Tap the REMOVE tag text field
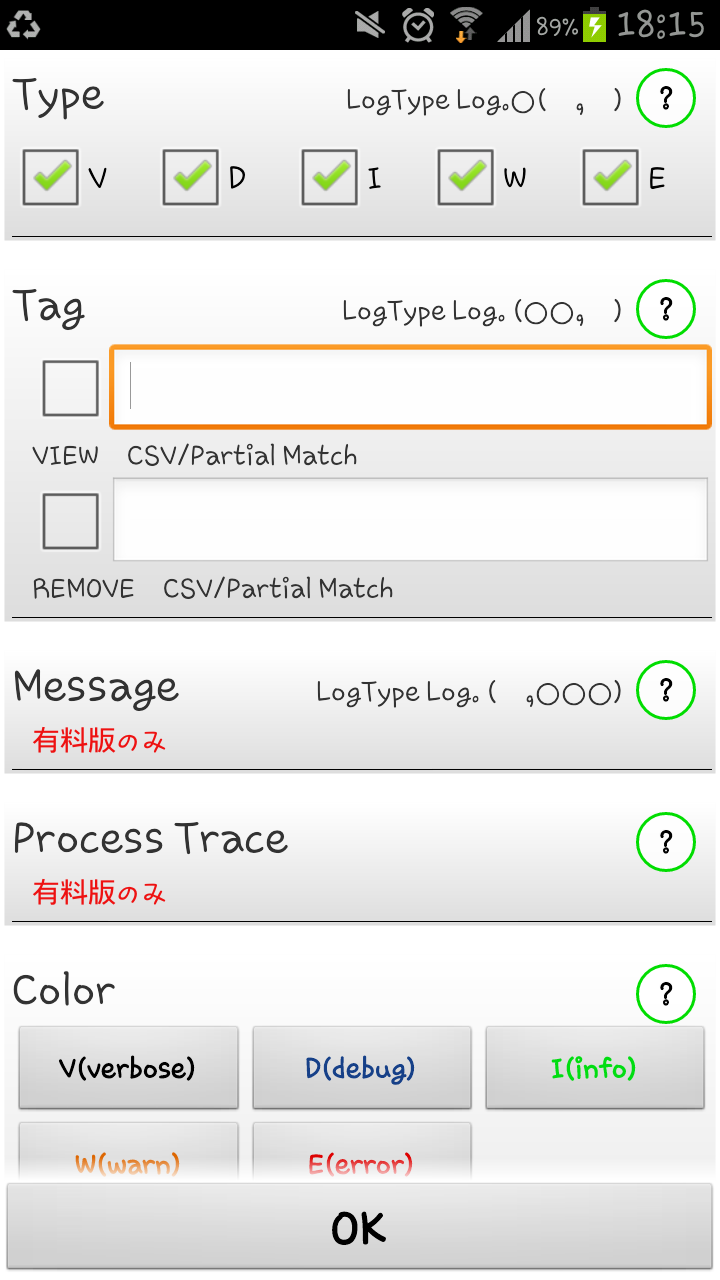720x1280 pixels. (x=410, y=519)
